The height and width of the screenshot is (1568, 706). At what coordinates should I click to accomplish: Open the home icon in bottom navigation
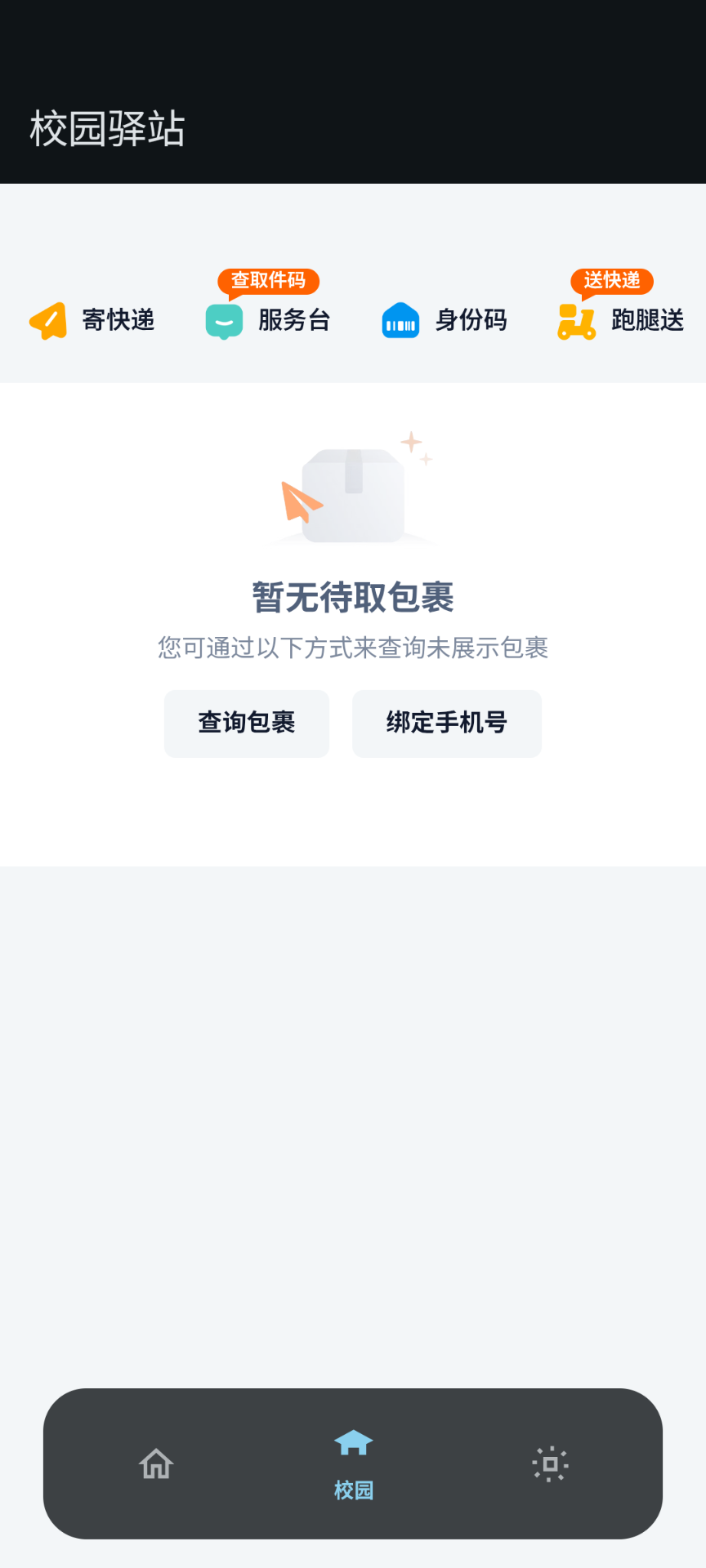coord(155,1465)
